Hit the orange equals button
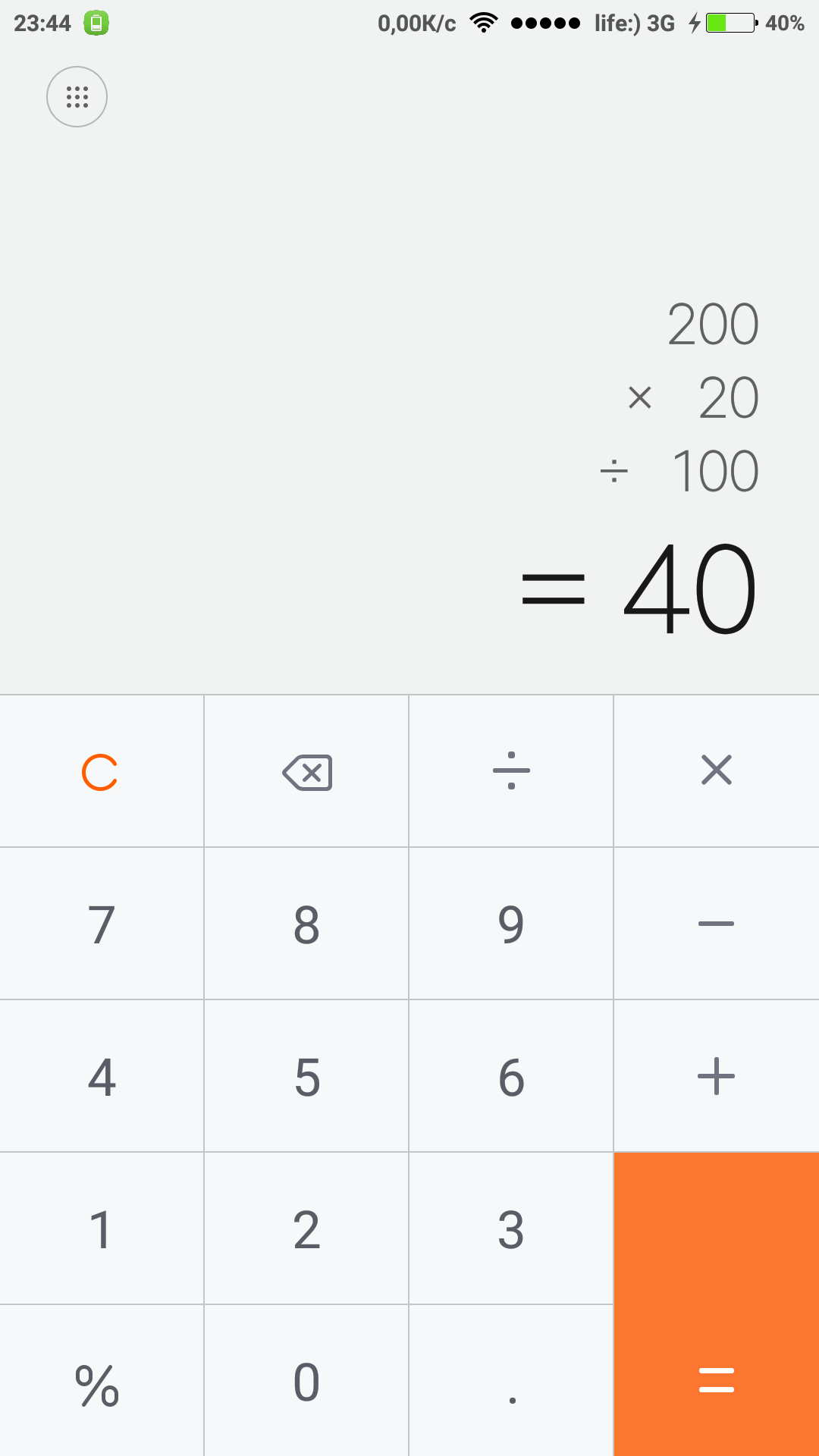Viewport: 819px width, 1456px height. 717,1304
